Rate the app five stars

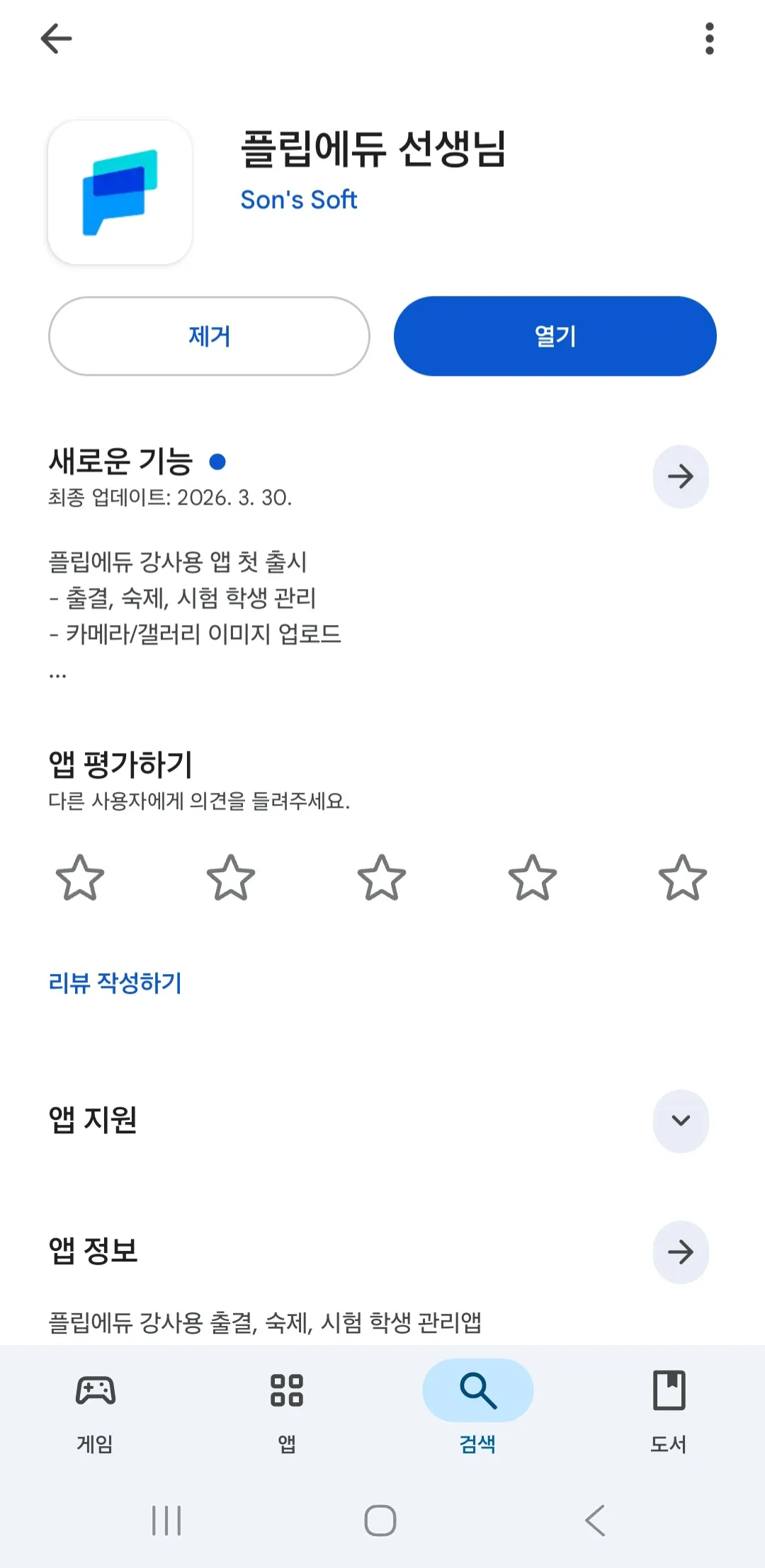(x=683, y=878)
